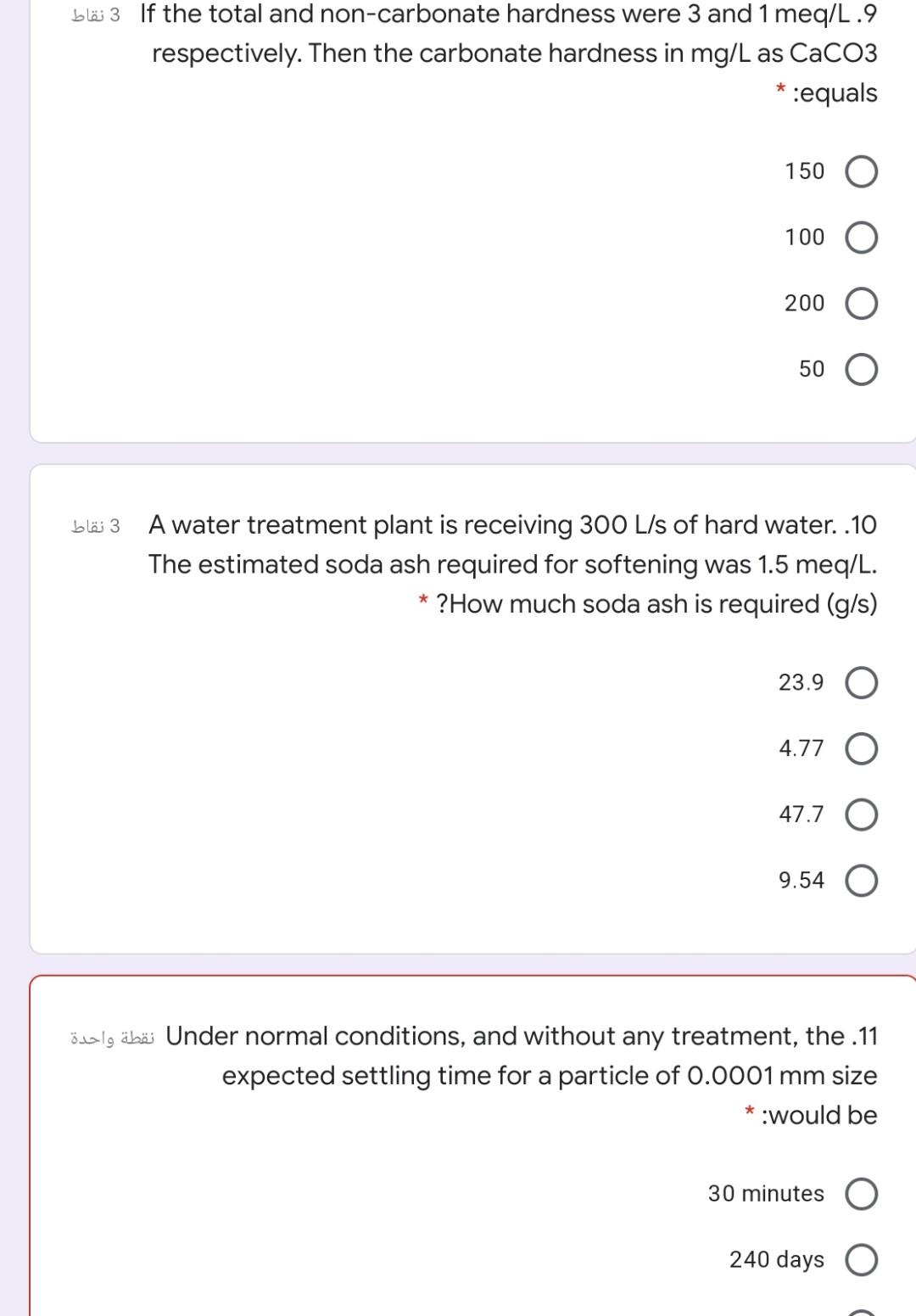Mark 50 as carbonate hardness answer
This screenshot has width=916, height=1316.
861,370
